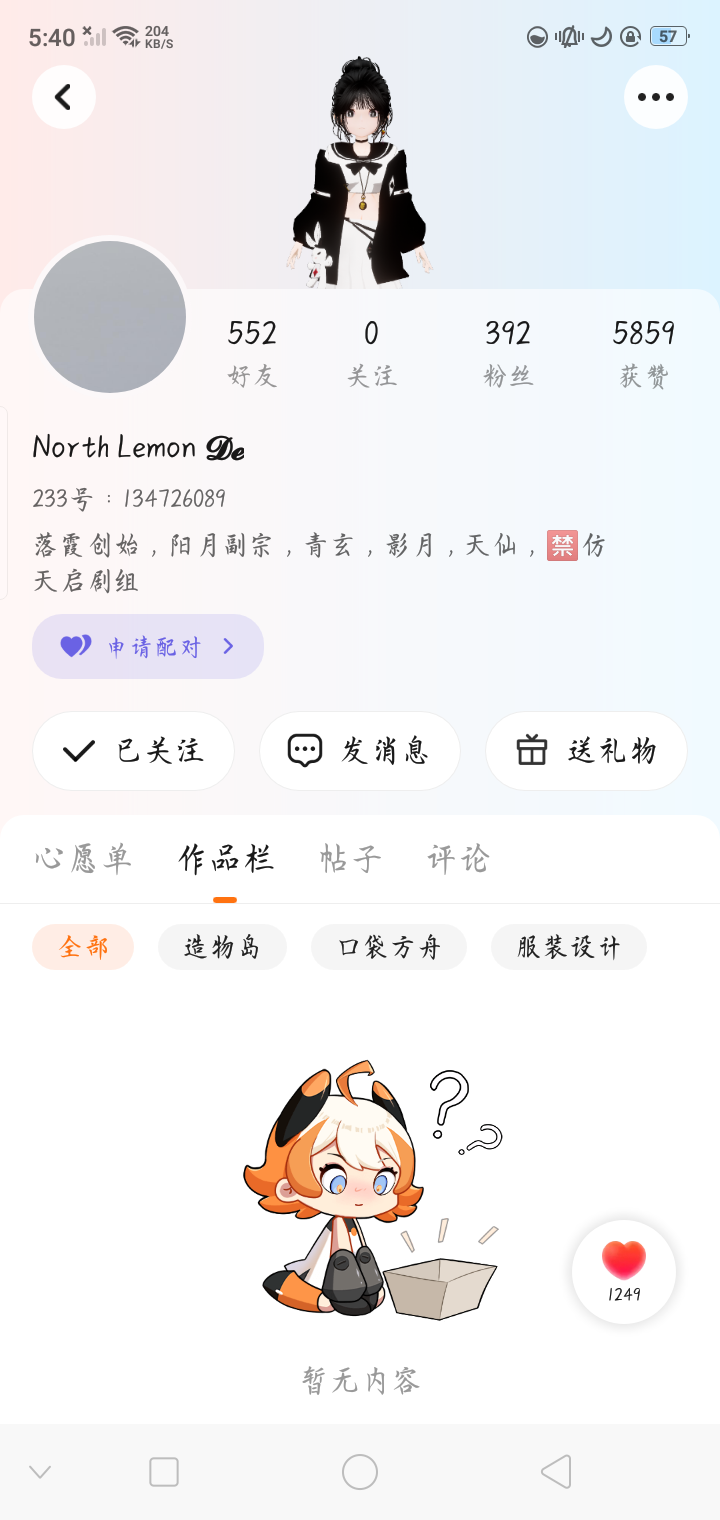720x1520 pixels.
Task: Filter works by 口袋方舟
Action: click(389, 947)
